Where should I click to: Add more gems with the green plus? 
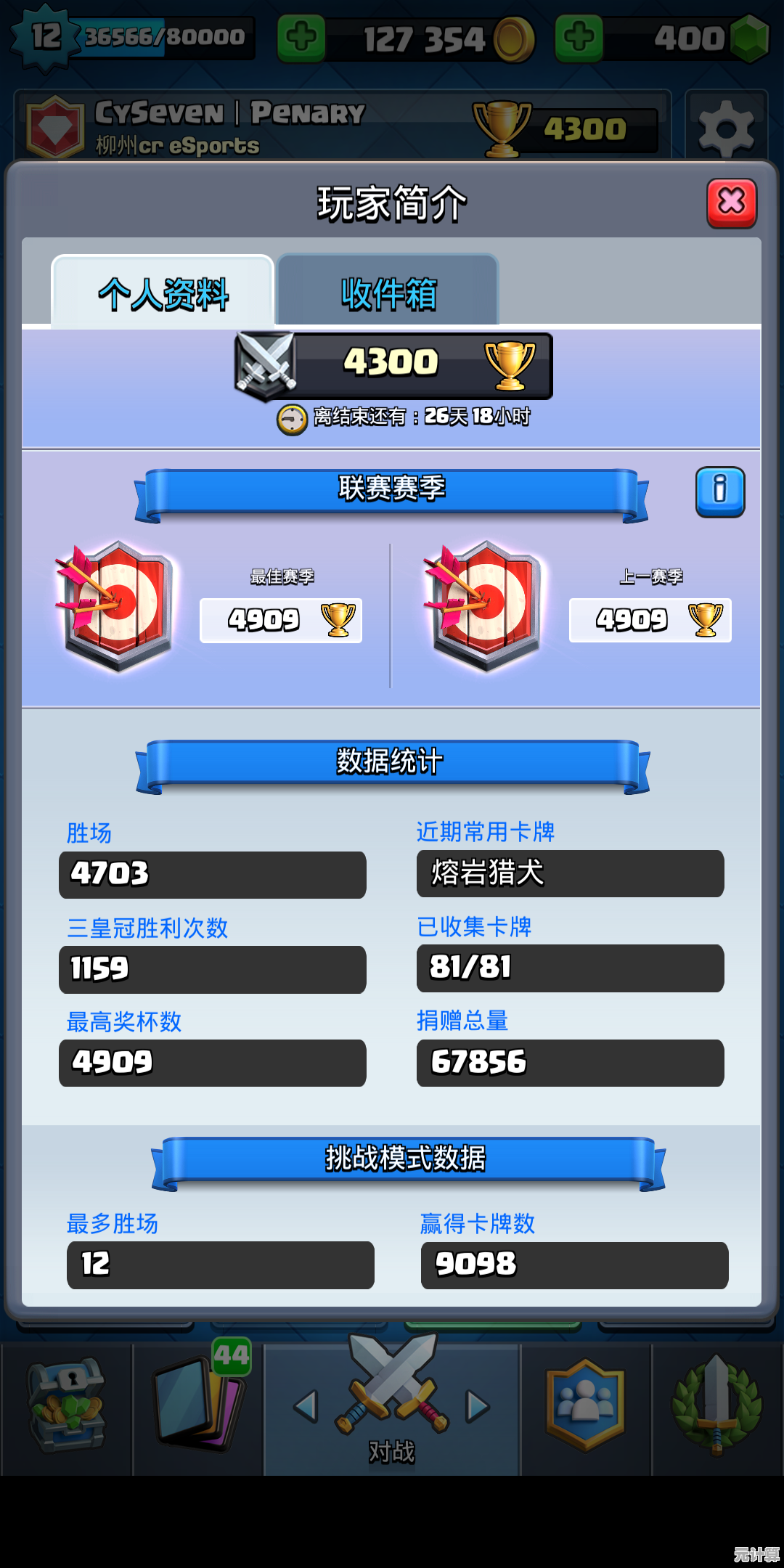579,38
